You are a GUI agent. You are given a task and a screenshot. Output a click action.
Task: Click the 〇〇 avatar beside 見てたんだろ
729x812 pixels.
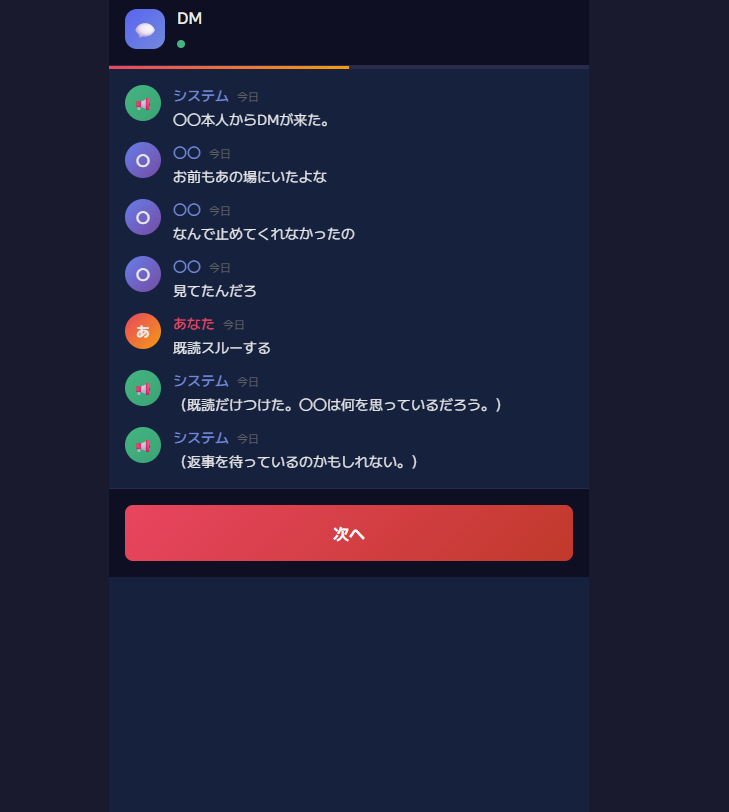(142, 273)
